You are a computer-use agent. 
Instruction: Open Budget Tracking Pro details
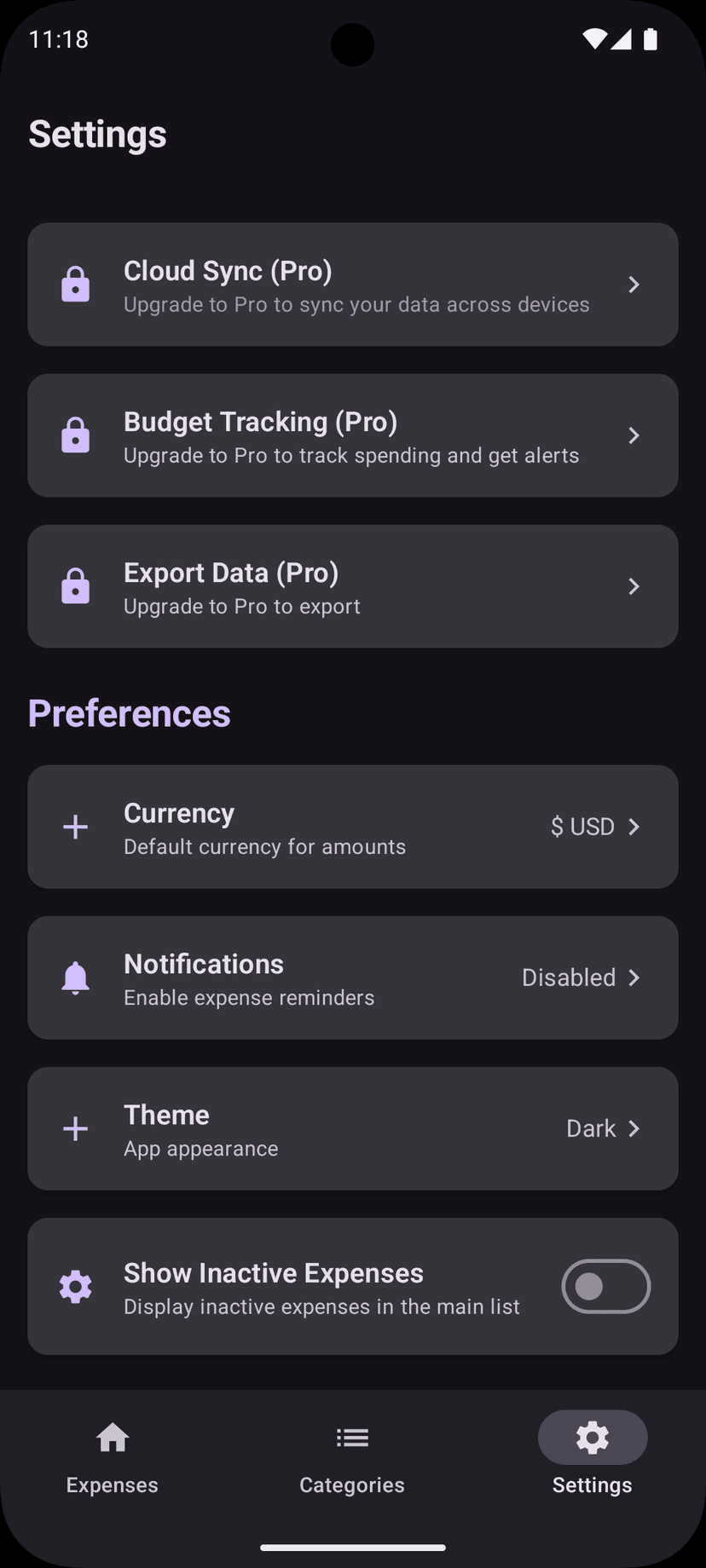click(352, 435)
